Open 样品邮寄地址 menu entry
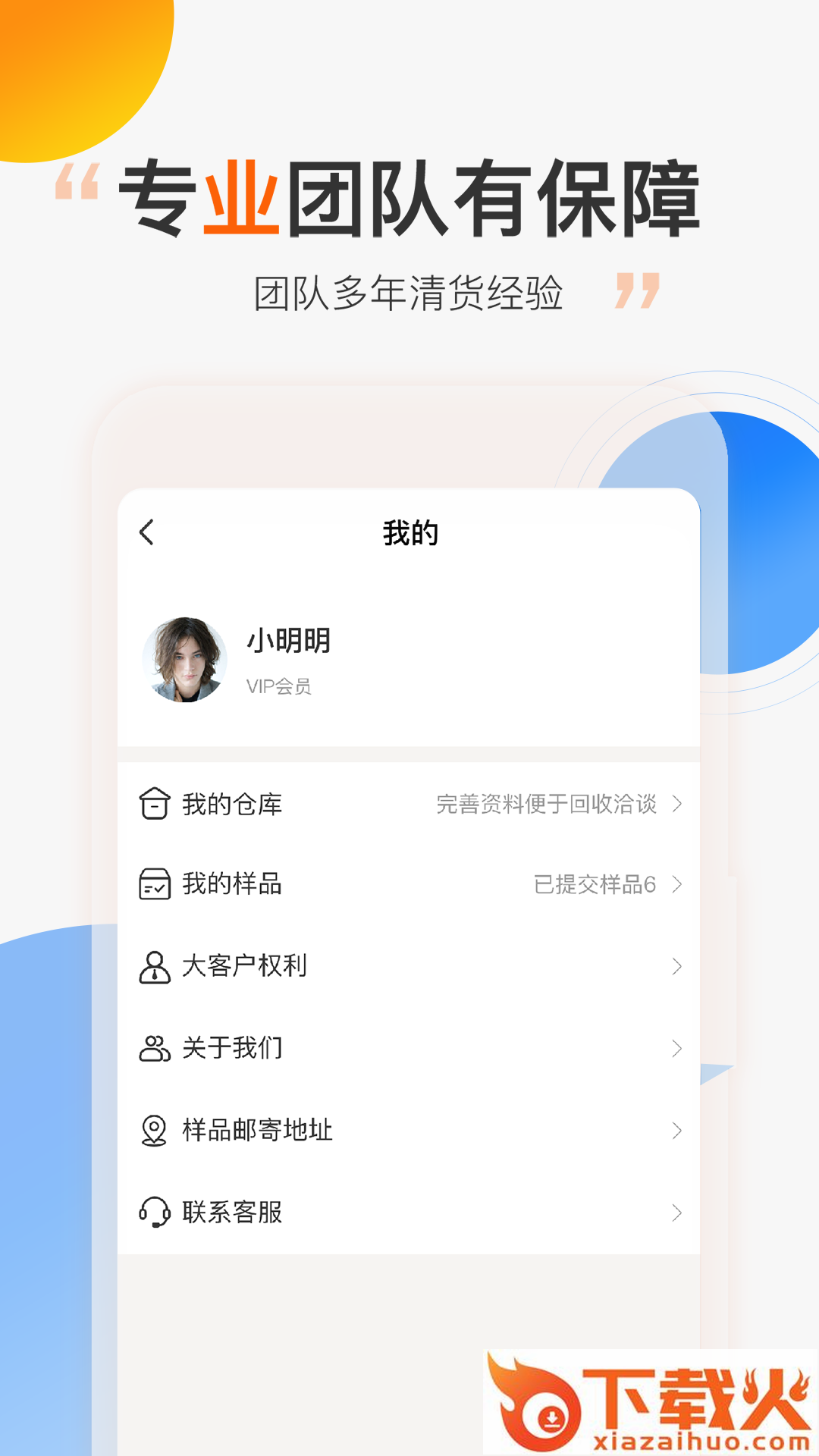Image resolution: width=819 pixels, height=1456 pixels. pos(259,1131)
